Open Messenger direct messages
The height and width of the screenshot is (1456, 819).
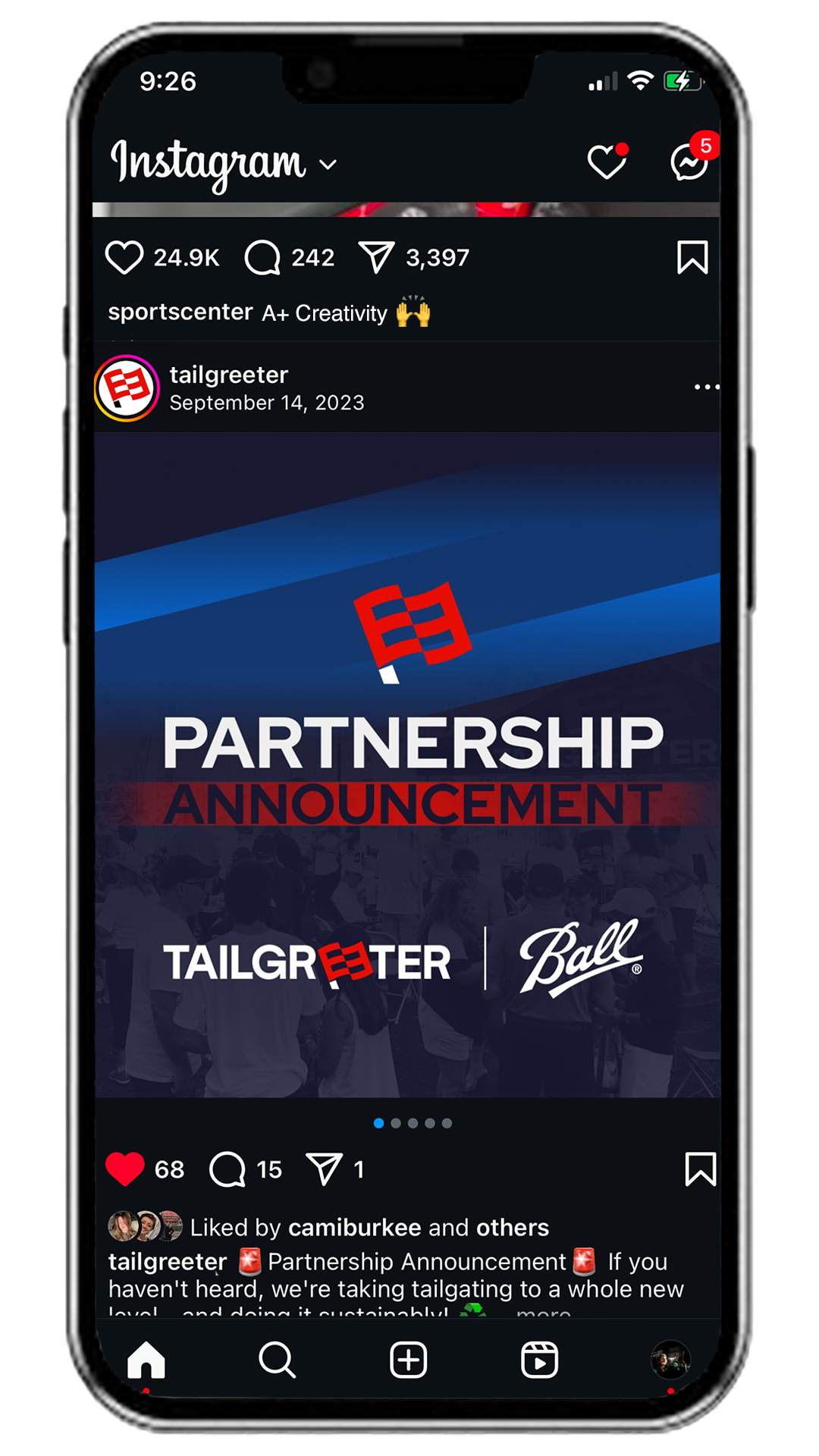pyautogui.click(x=690, y=160)
